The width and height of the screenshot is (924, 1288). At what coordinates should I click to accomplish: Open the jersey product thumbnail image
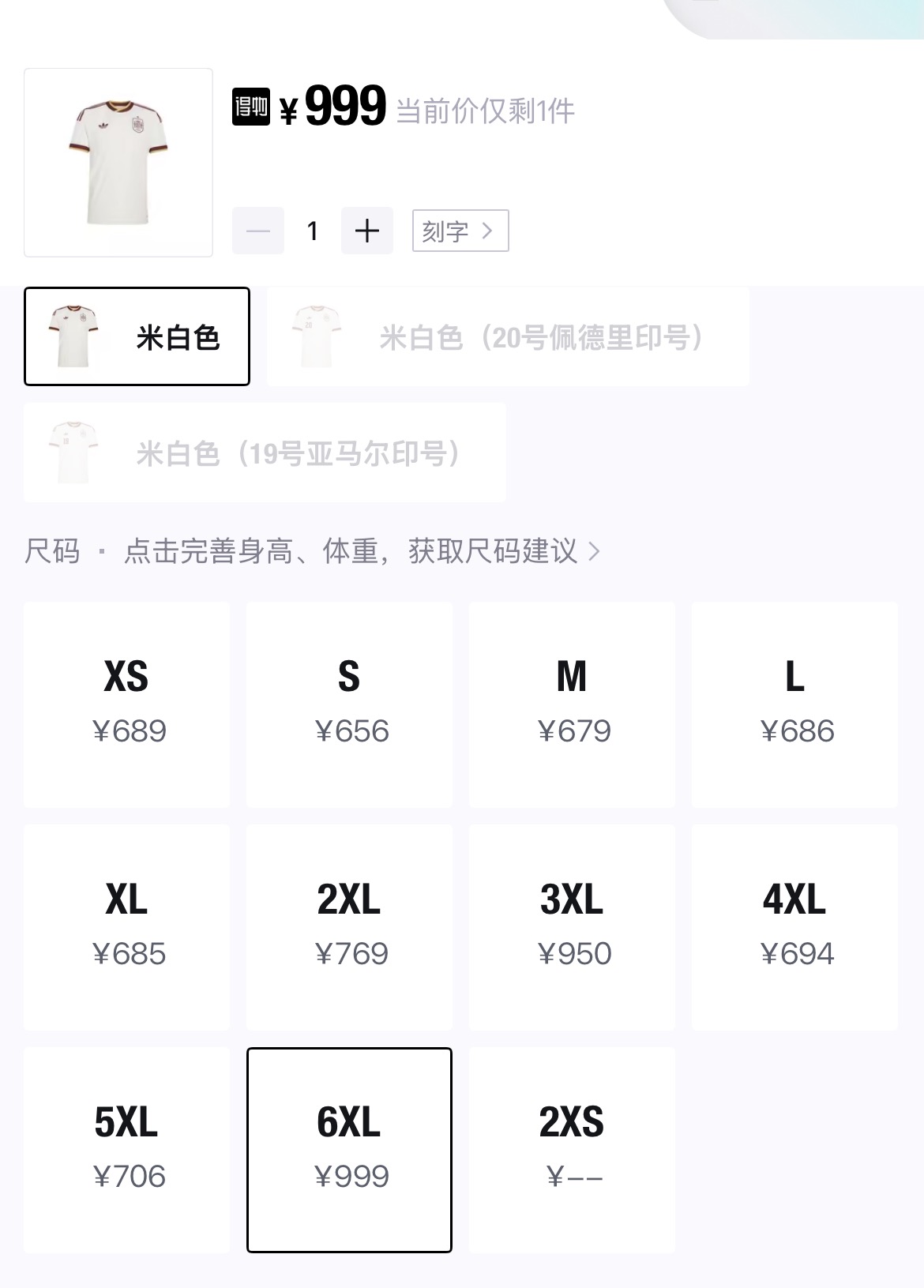pyautogui.click(x=118, y=163)
